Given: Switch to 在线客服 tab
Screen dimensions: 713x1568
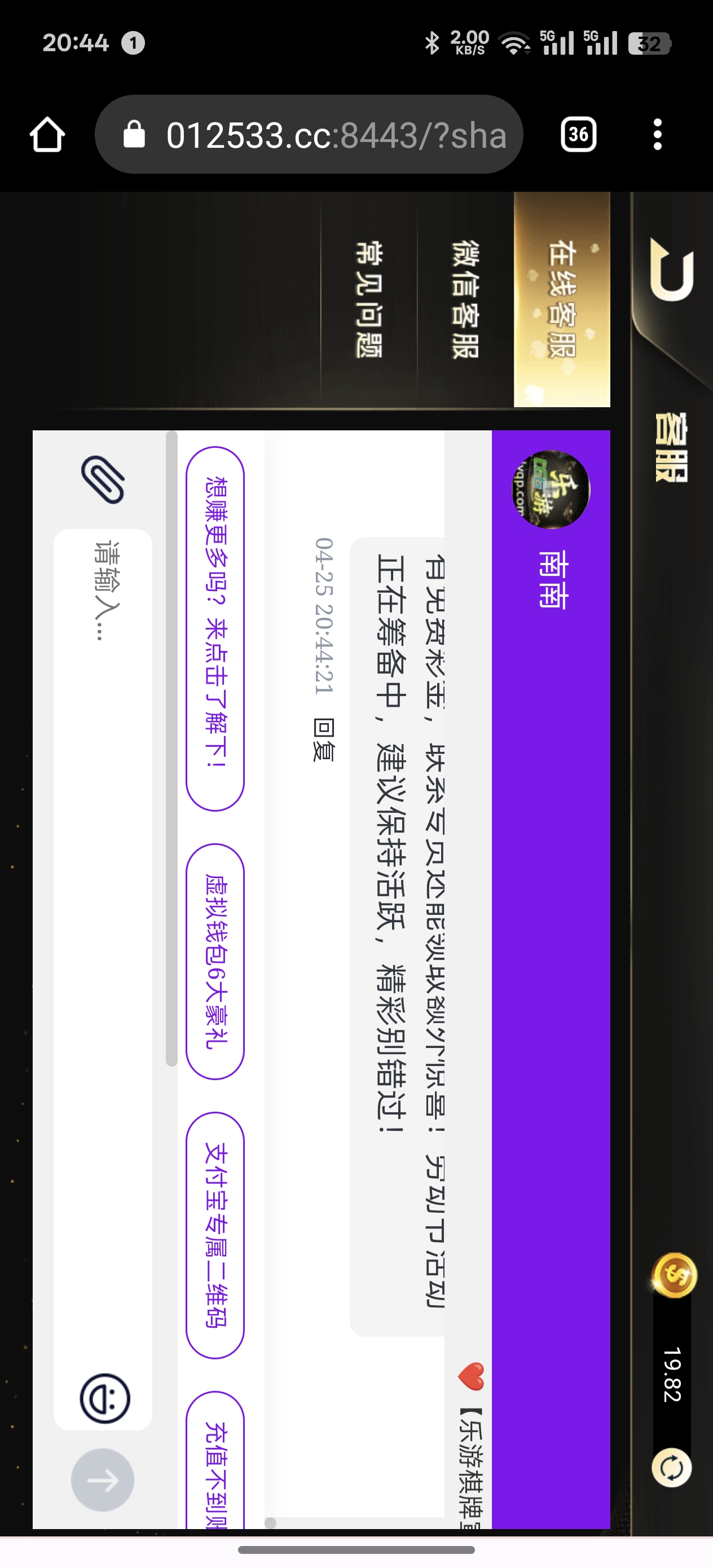Looking at the screenshot, I should pyautogui.click(x=561, y=299).
